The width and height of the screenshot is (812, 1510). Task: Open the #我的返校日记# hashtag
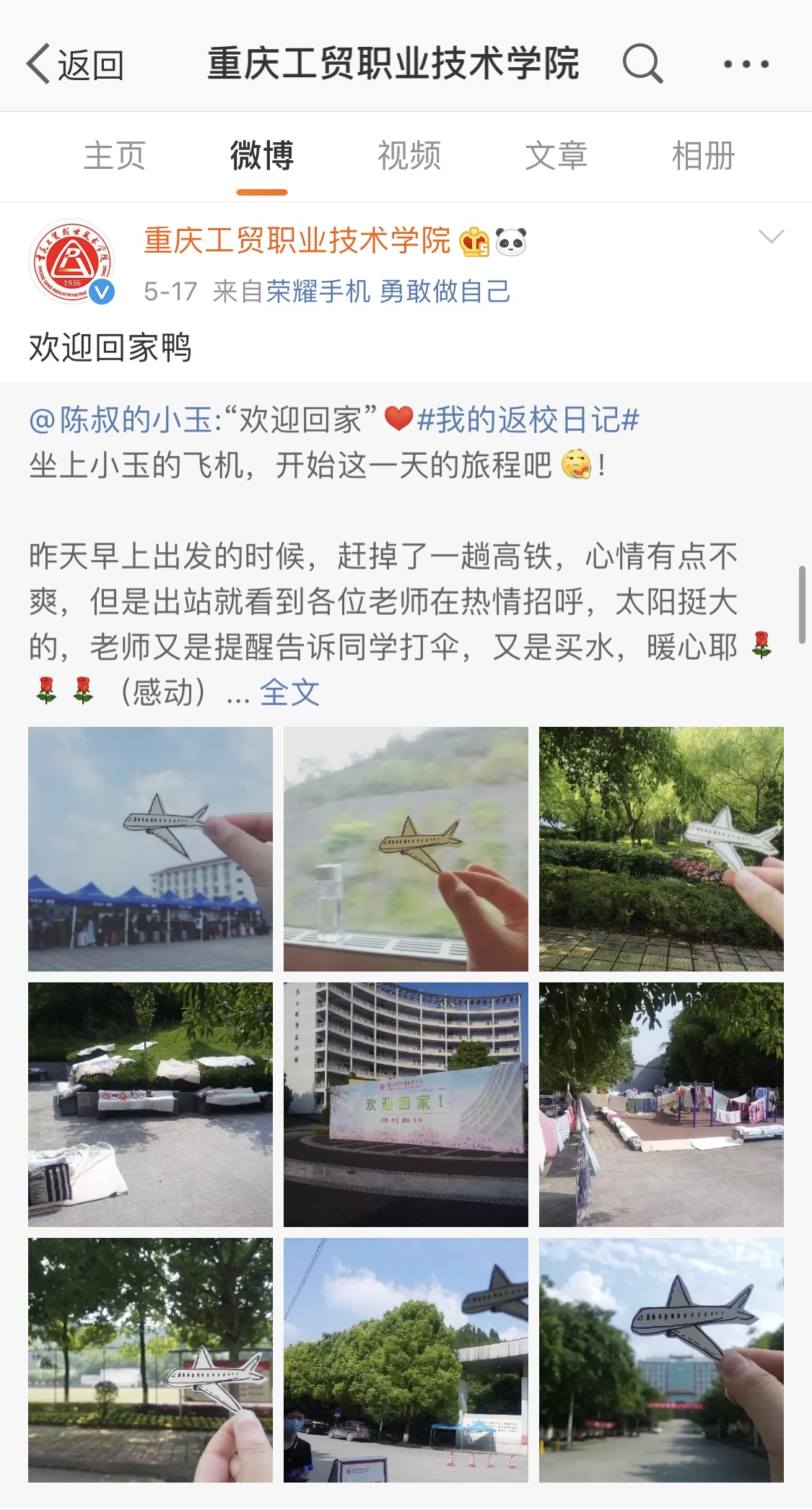(528, 420)
